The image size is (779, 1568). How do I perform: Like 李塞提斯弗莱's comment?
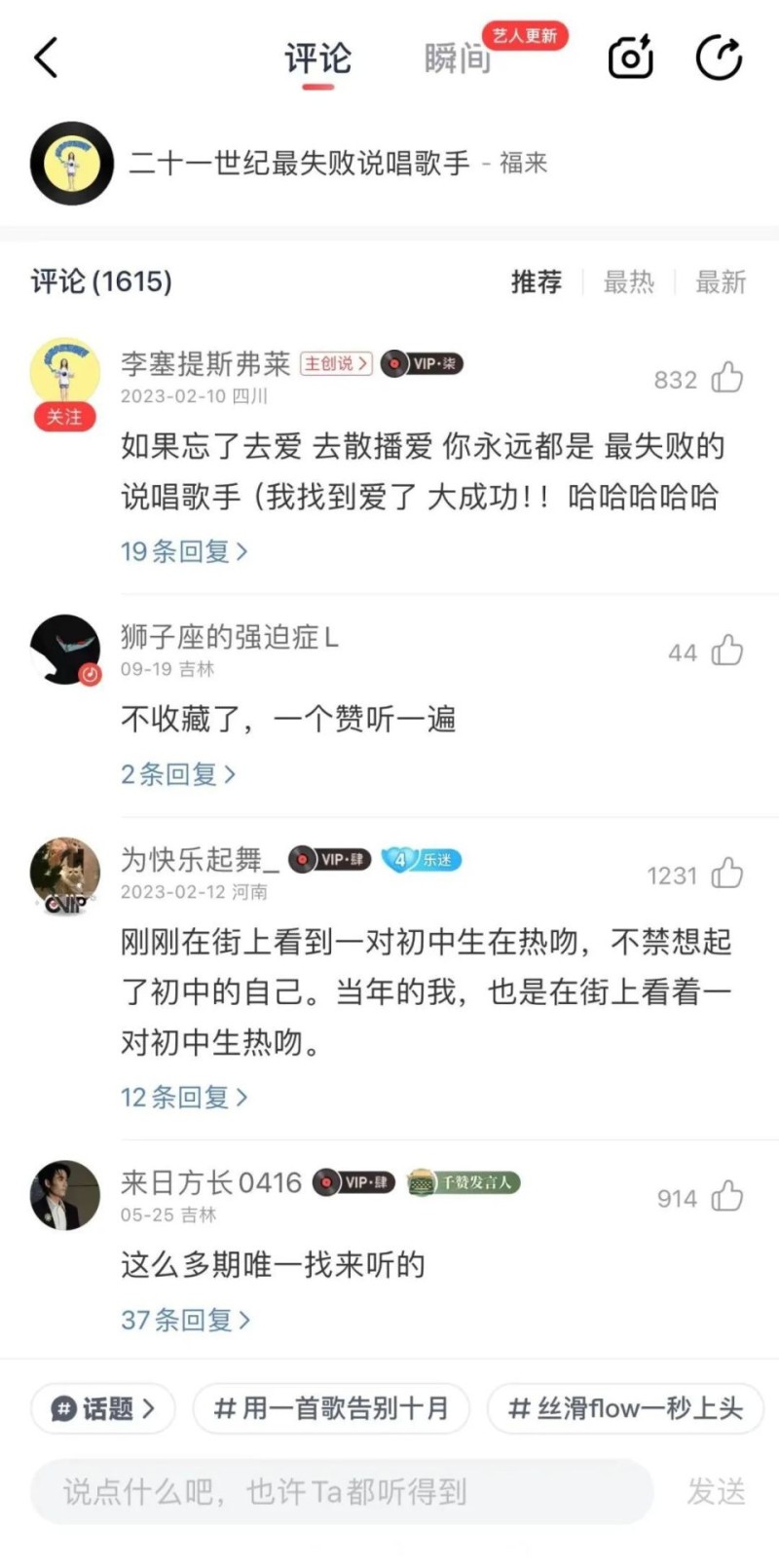(x=726, y=378)
